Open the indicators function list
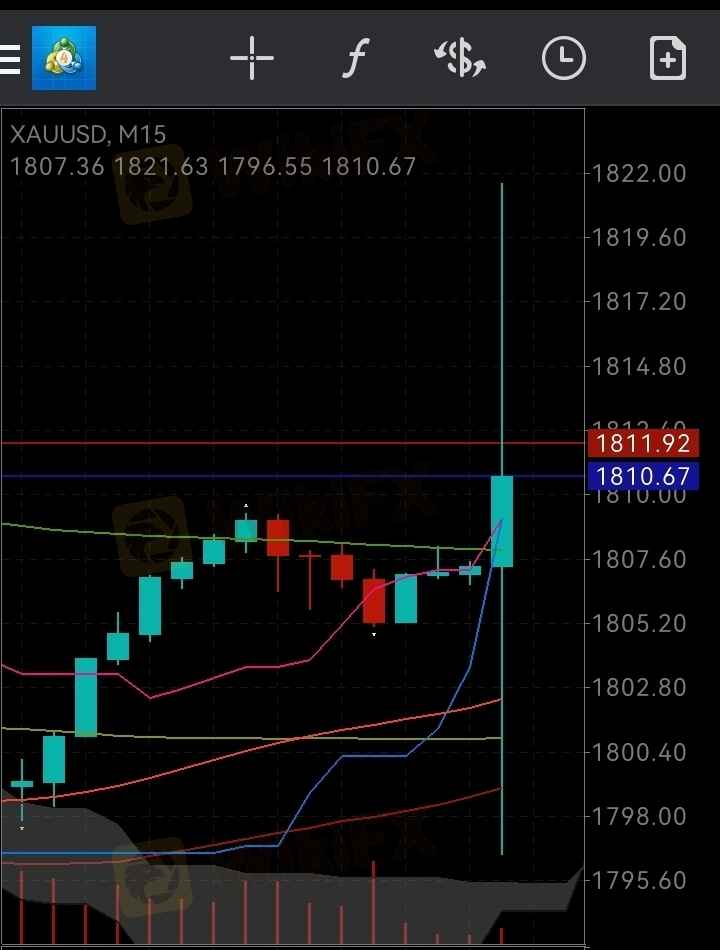The width and height of the screenshot is (720, 950). [x=355, y=59]
